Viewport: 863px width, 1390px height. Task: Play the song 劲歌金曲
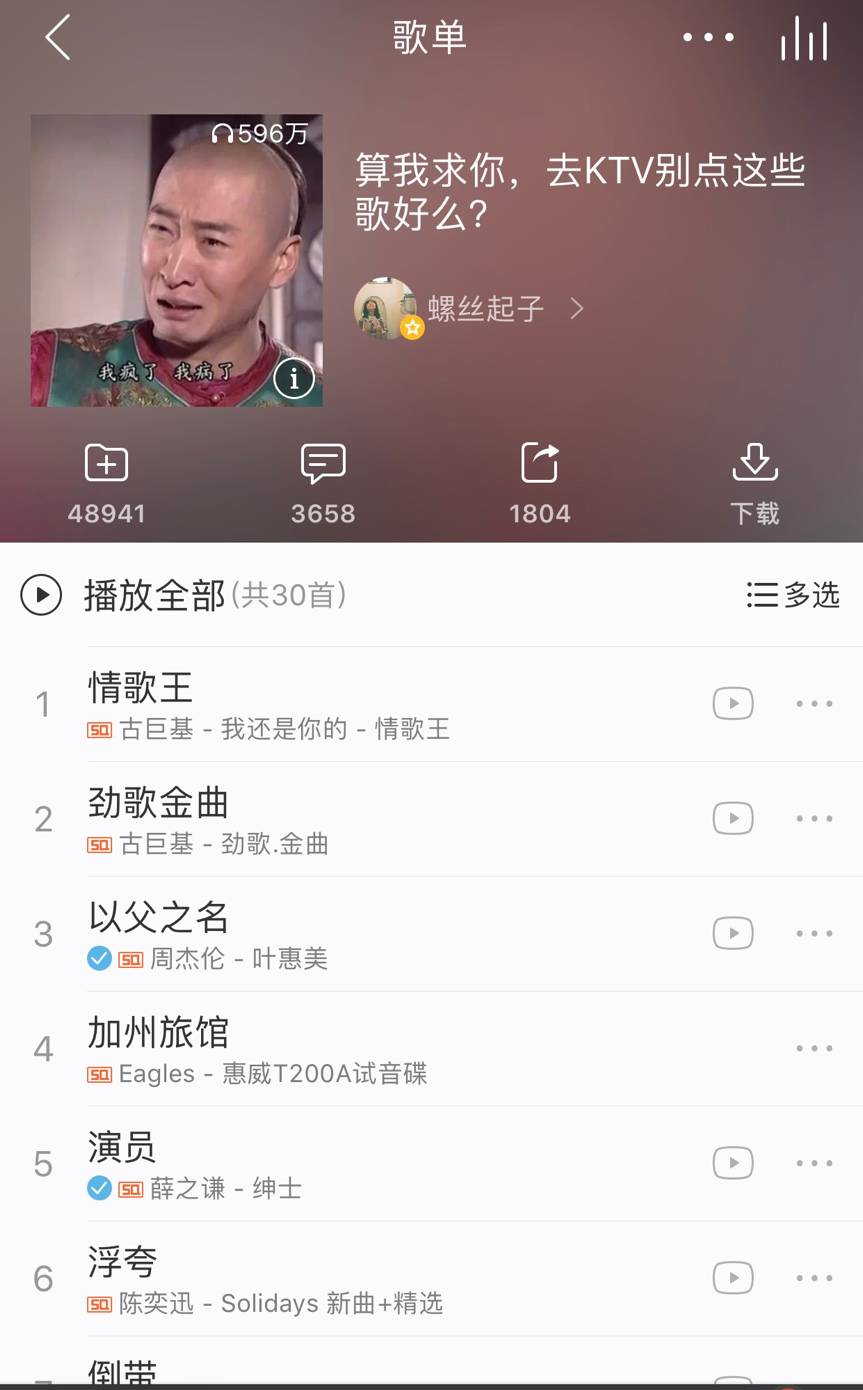300,819
